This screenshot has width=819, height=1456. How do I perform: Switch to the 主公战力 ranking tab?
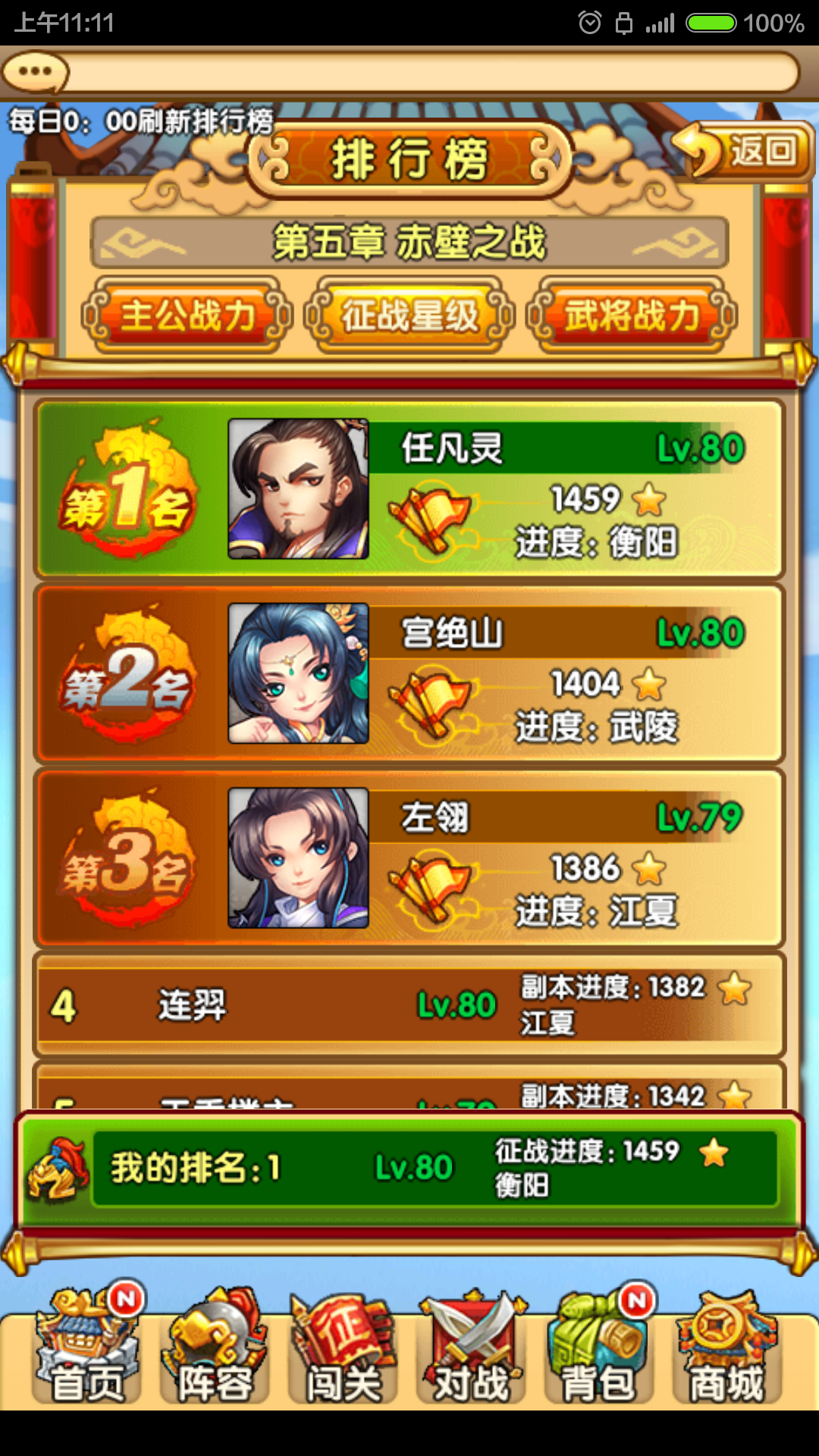point(187,315)
